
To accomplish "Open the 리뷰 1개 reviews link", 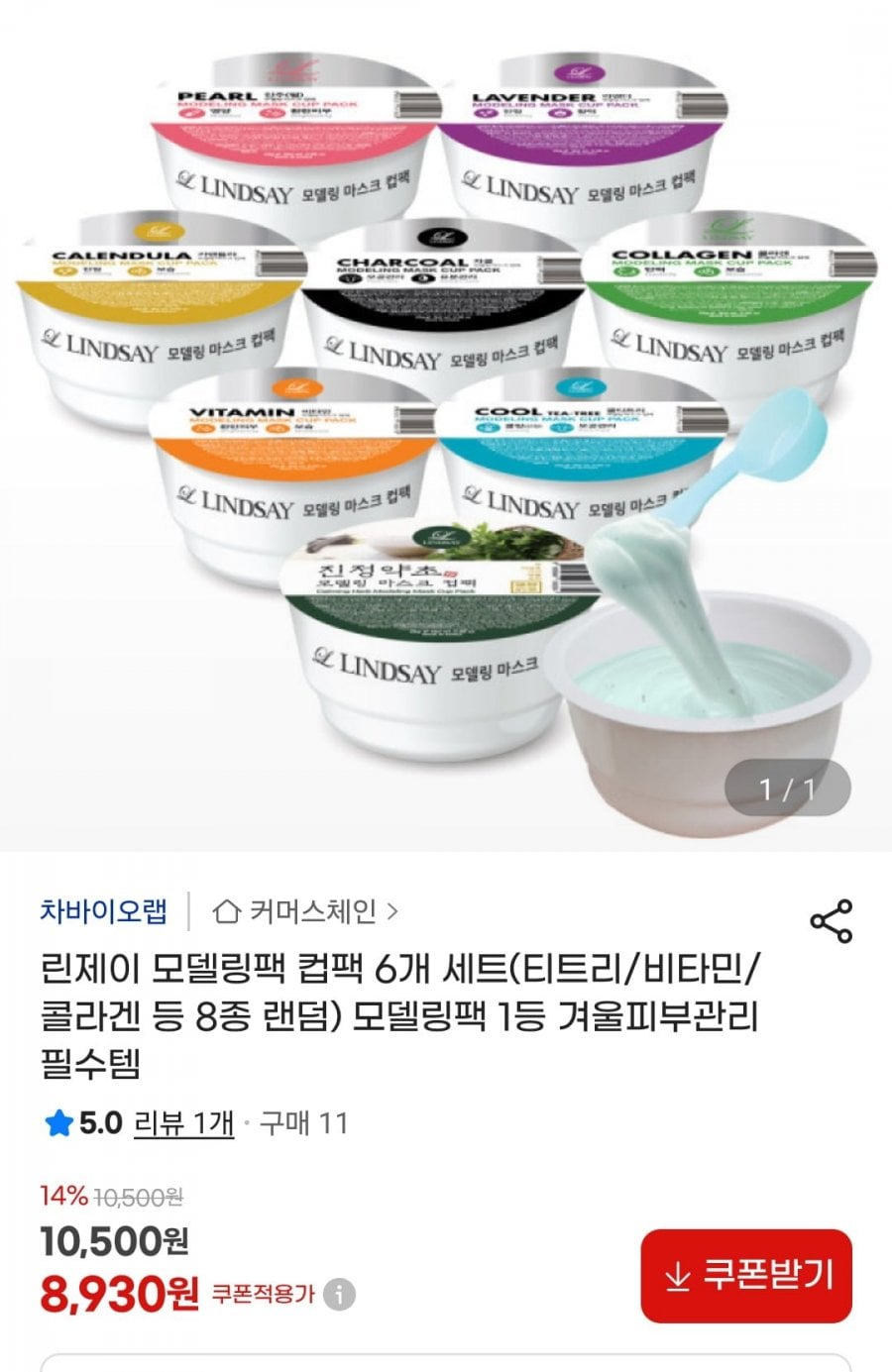I will click(183, 1123).
